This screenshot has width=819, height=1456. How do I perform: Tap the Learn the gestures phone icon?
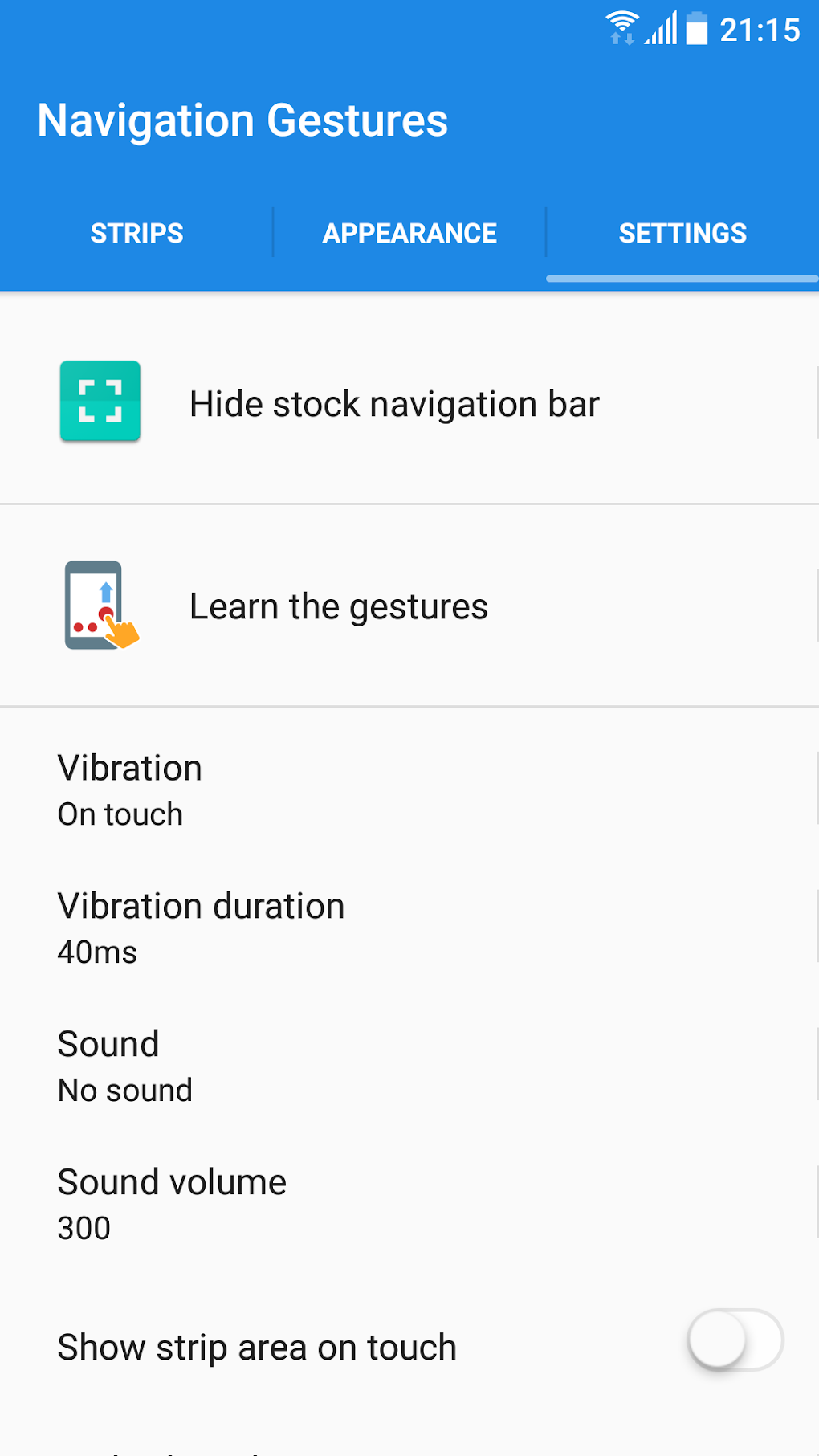tap(100, 606)
